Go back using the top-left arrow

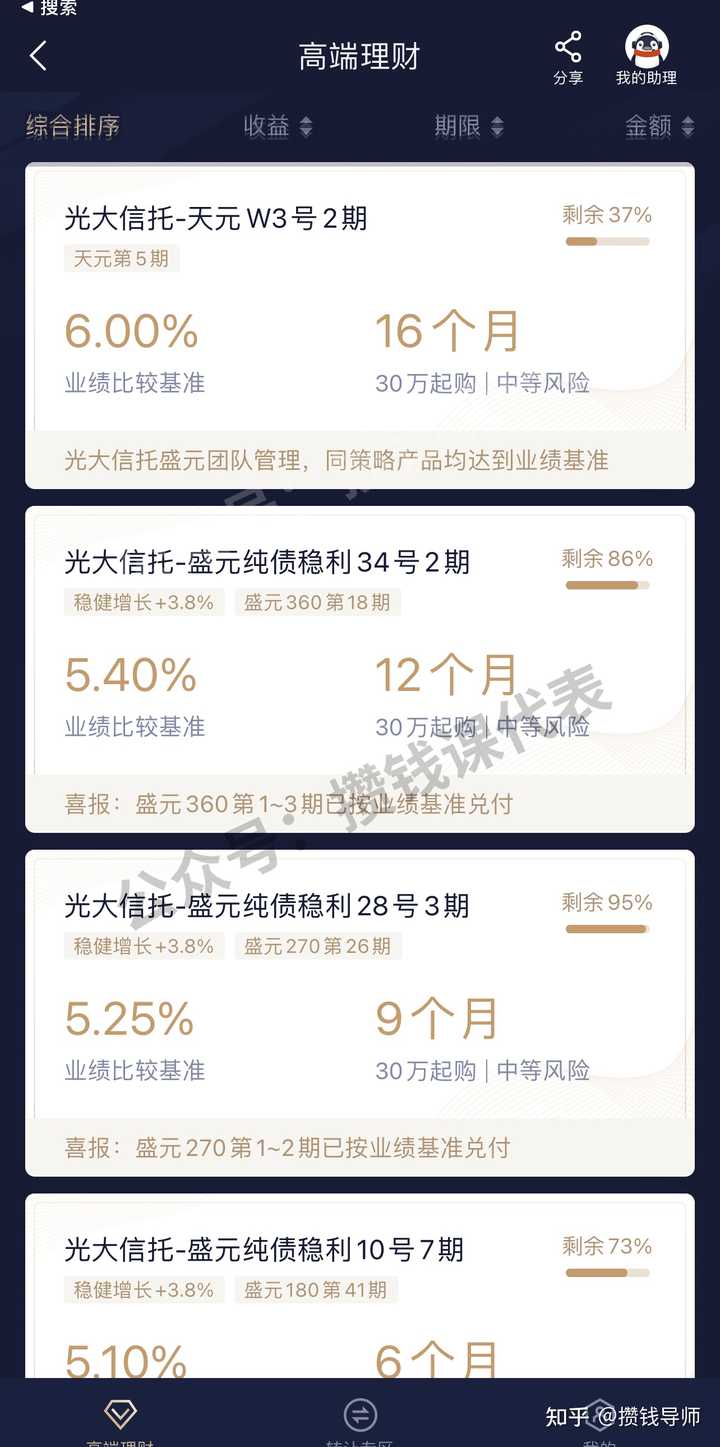click(38, 56)
